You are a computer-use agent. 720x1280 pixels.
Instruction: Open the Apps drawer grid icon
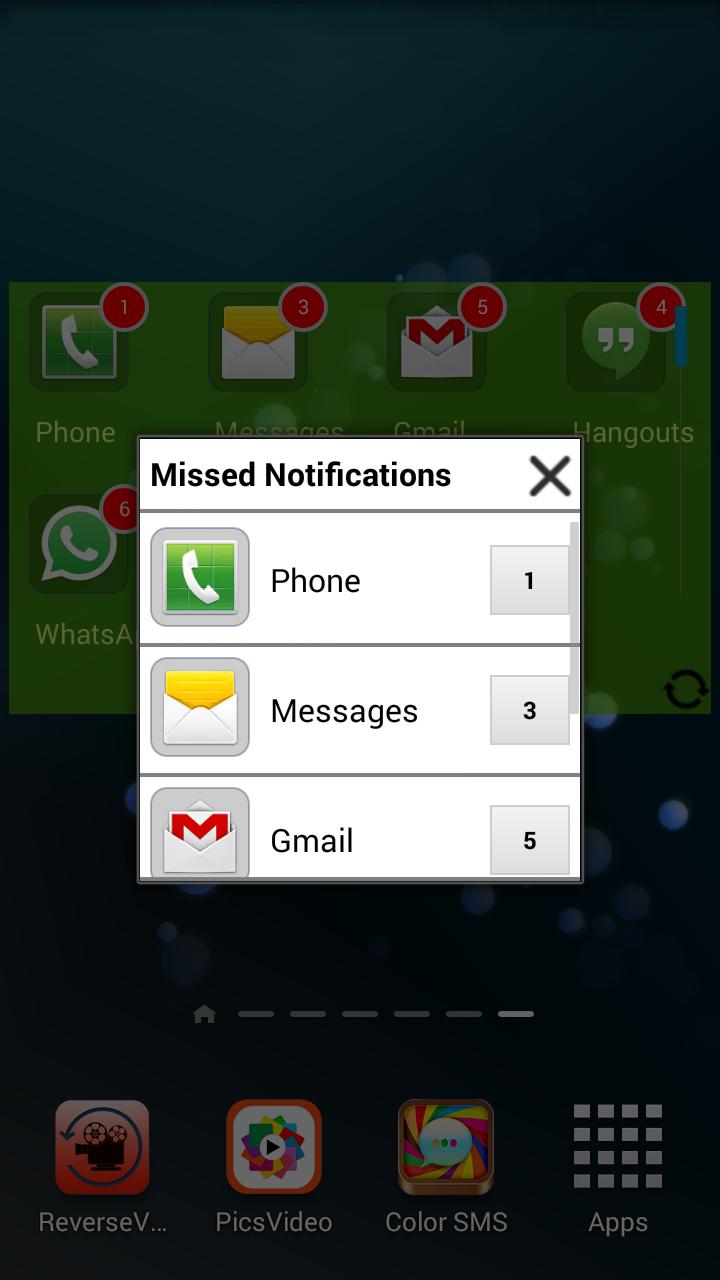618,1147
